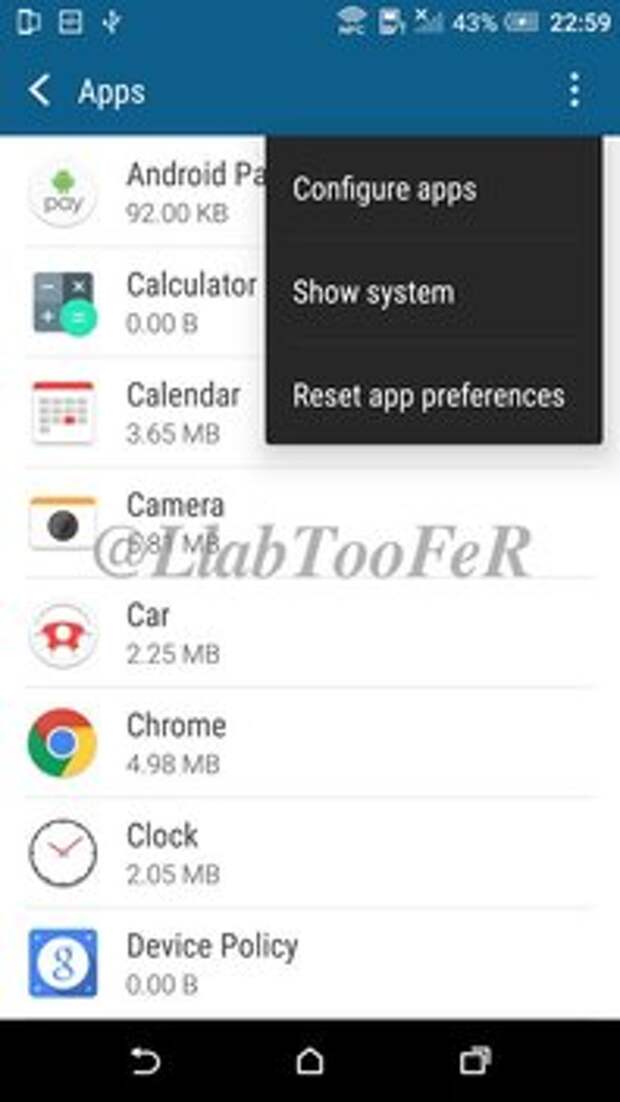Tap the three-dot overflow icon
The image size is (620, 1102).
pyautogui.click(x=574, y=91)
